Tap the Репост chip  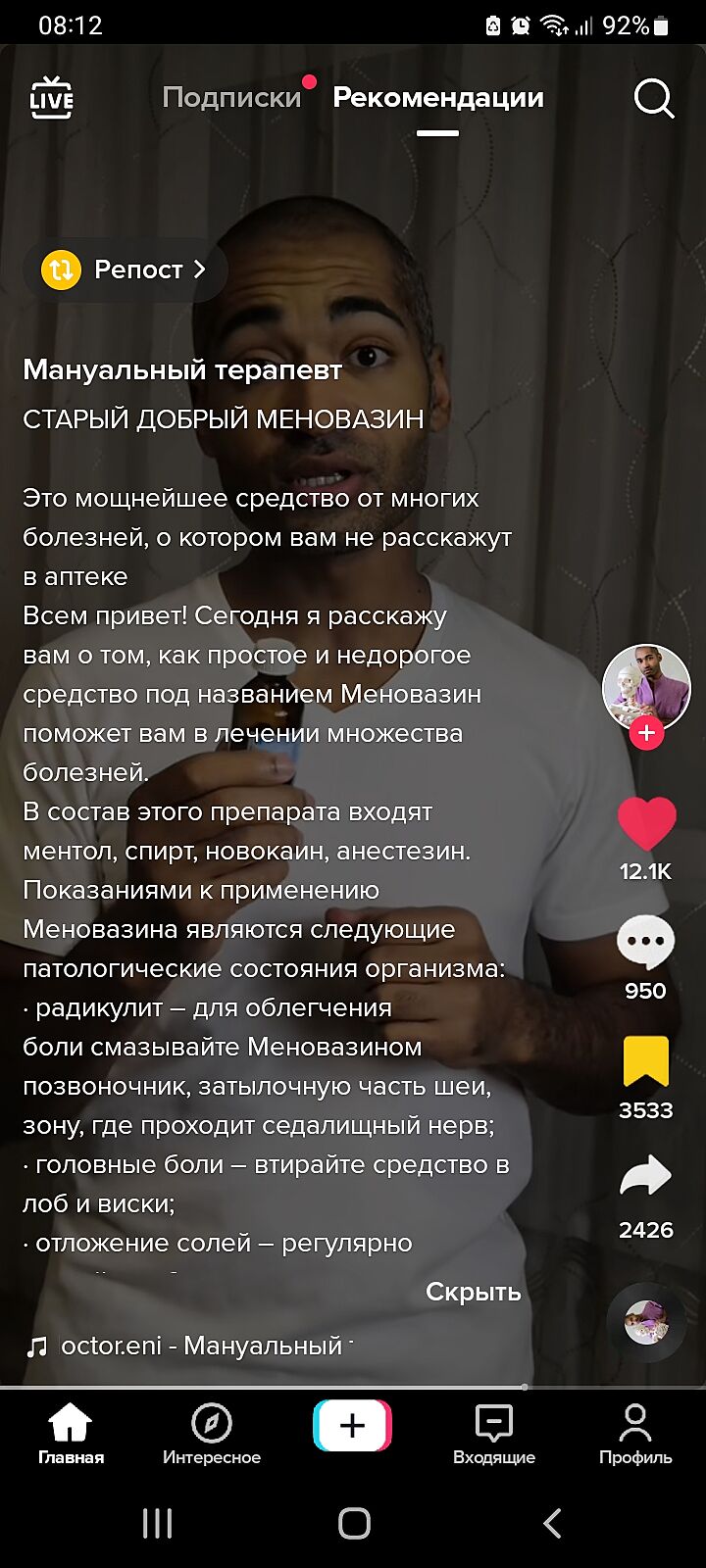click(126, 269)
